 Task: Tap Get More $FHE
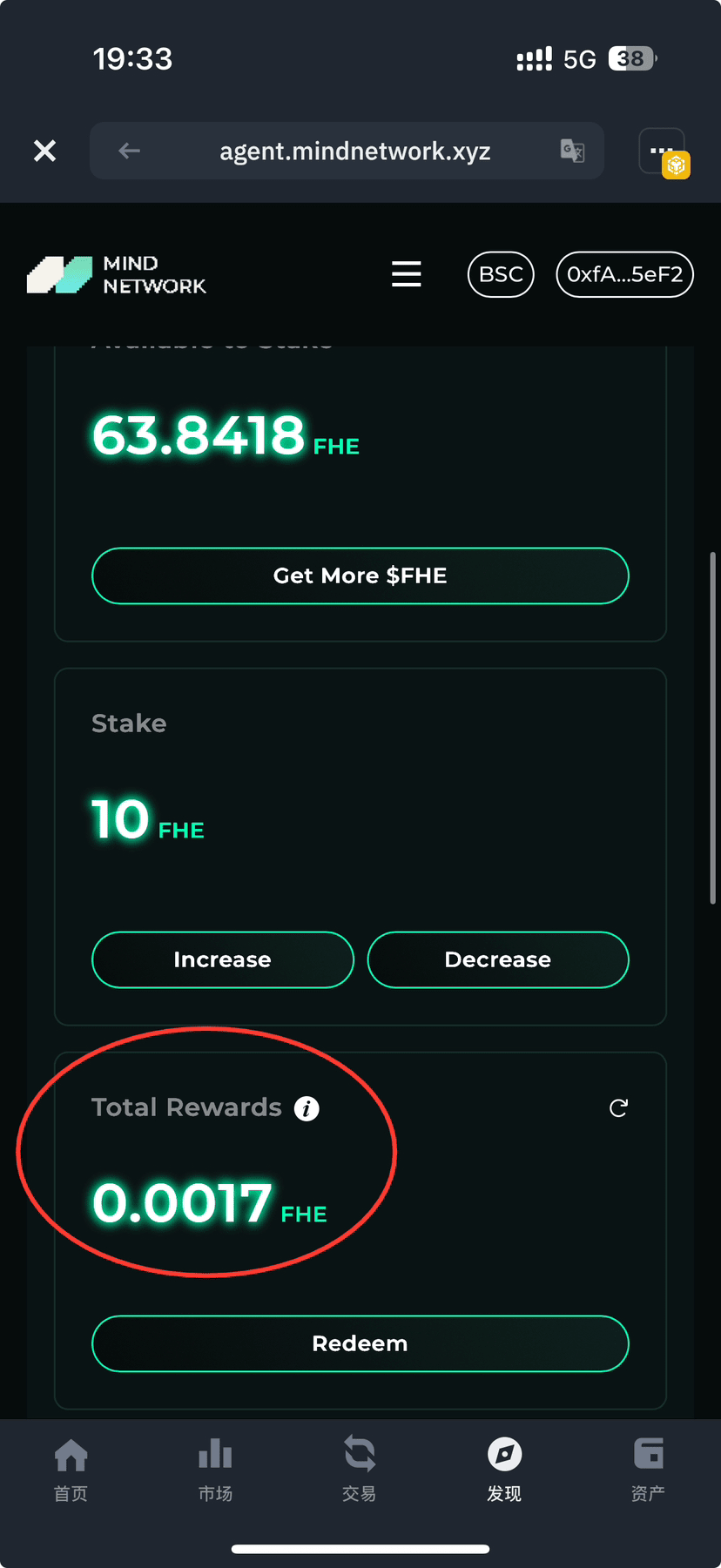(360, 575)
